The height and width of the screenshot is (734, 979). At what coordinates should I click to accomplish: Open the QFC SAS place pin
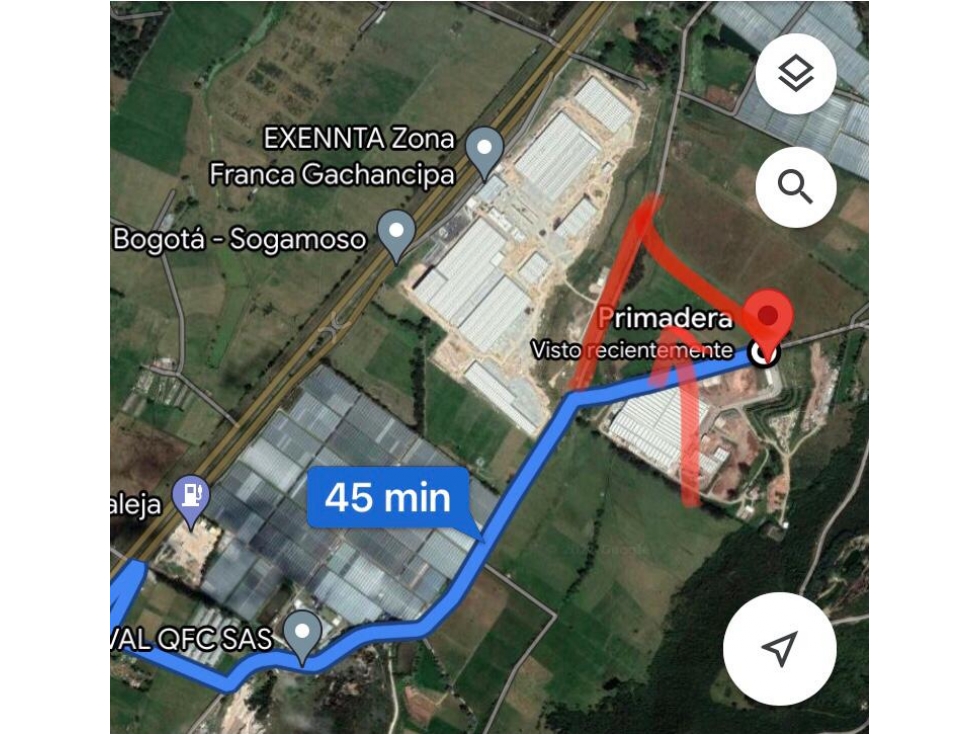[x=303, y=633]
